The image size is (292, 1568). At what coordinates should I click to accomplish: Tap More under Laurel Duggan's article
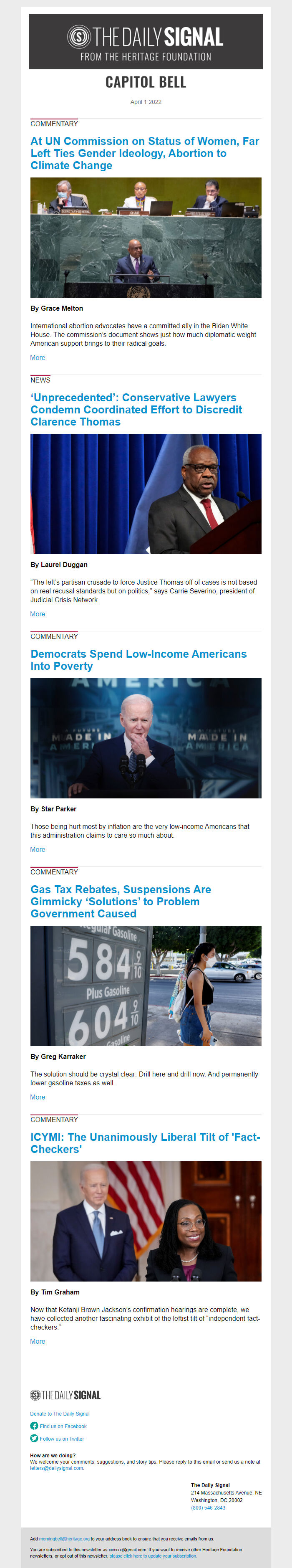(x=38, y=613)
